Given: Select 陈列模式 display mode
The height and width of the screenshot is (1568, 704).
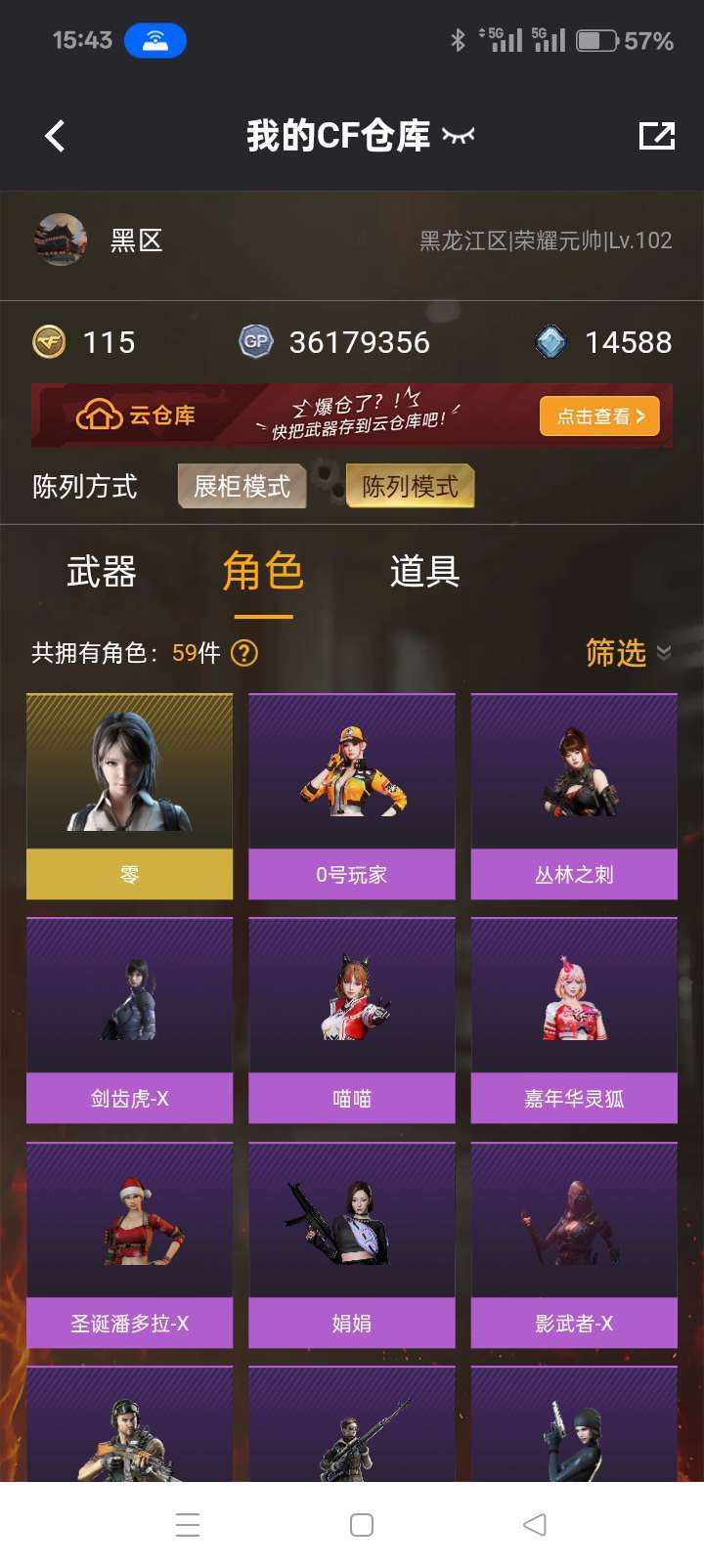Looking at the screenshot, I should coord(410,486).
